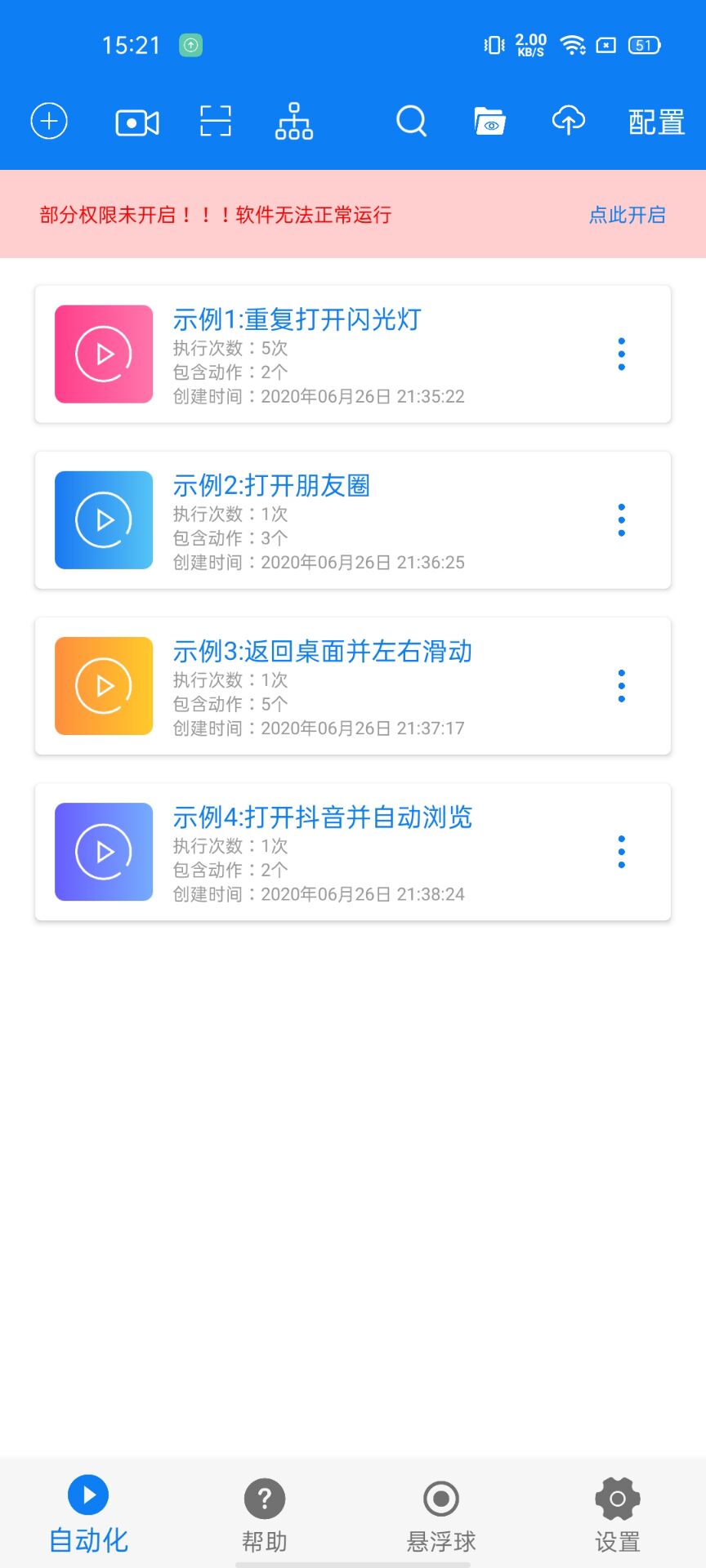Open the video record icon
Viewport: 706px width, 1568px height.
(x=137, y=122)
